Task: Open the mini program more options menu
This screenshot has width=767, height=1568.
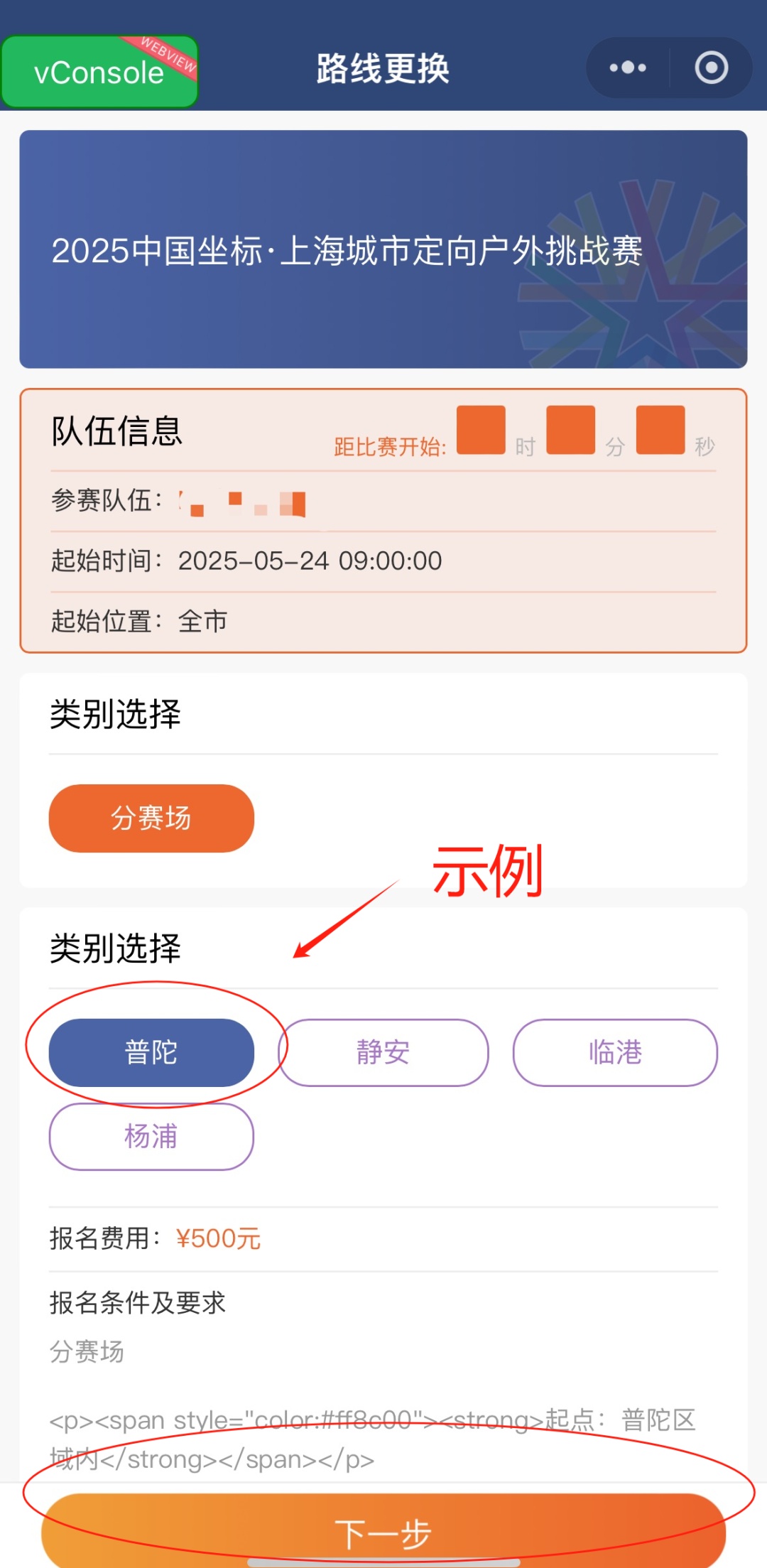Action: (x=628, y=68)
